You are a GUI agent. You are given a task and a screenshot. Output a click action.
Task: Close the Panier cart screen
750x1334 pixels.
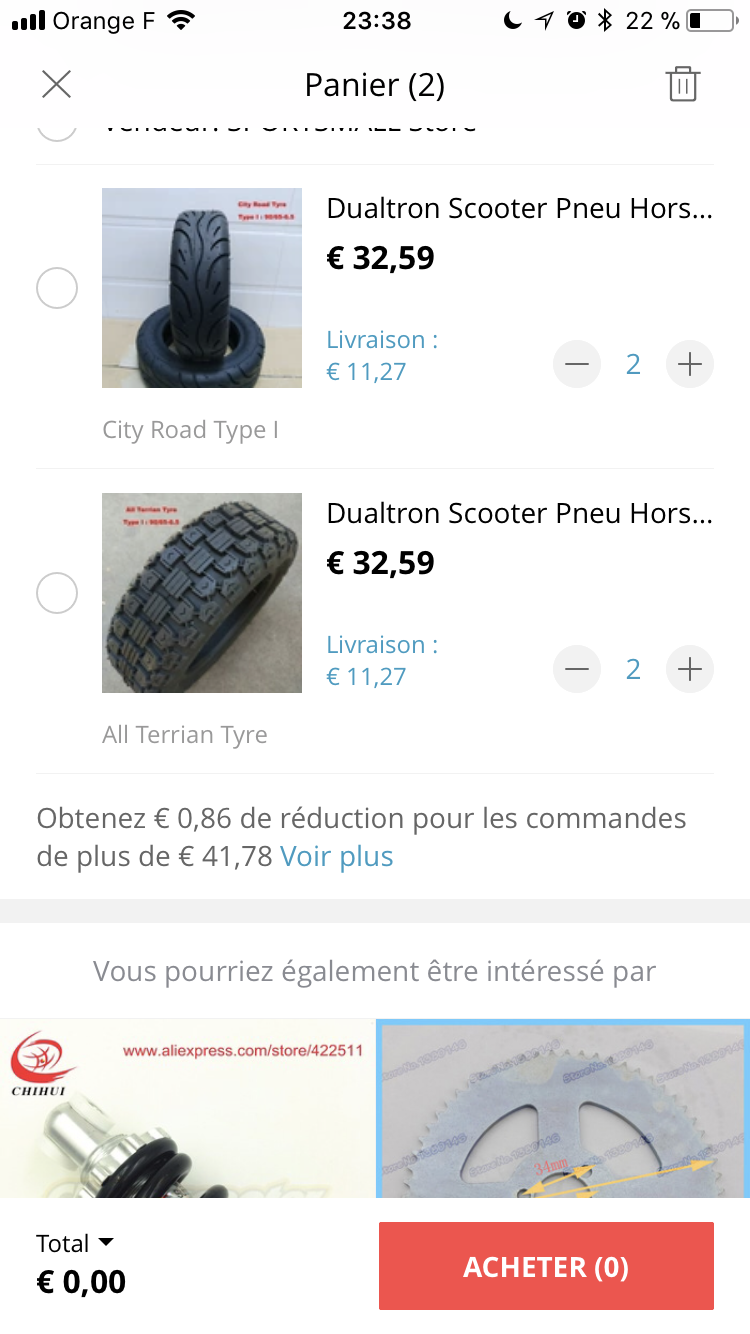(x=57, y=84)
